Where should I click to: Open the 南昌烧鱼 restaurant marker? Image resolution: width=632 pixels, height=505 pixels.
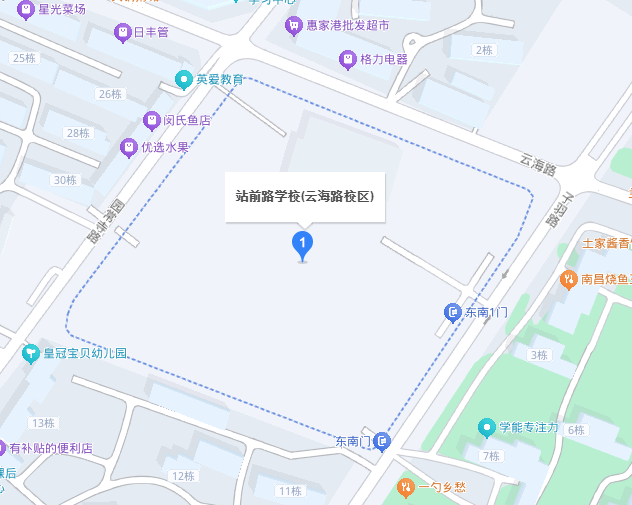coord(568,279)
